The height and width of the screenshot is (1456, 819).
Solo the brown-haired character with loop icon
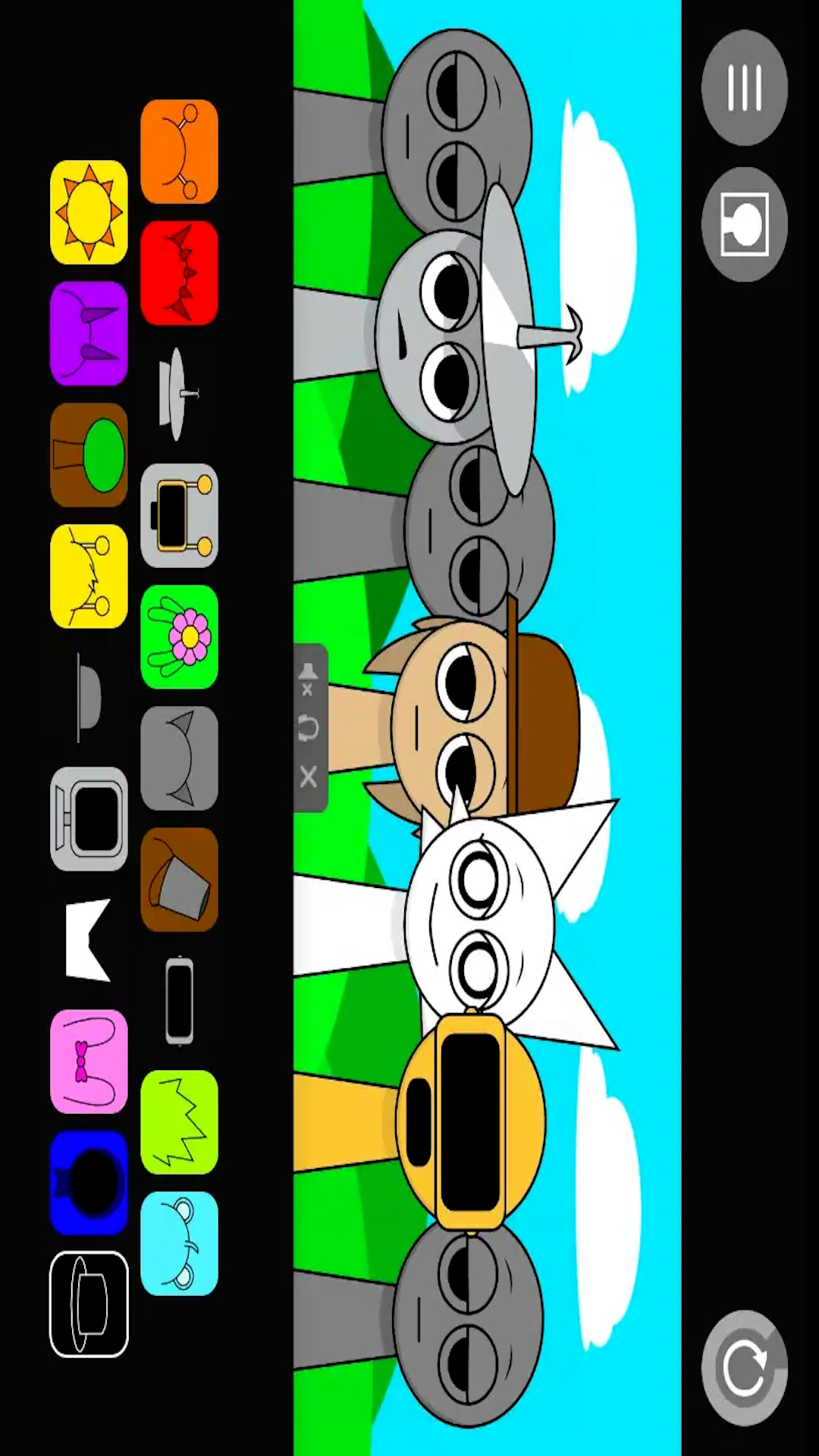[308, 729]
